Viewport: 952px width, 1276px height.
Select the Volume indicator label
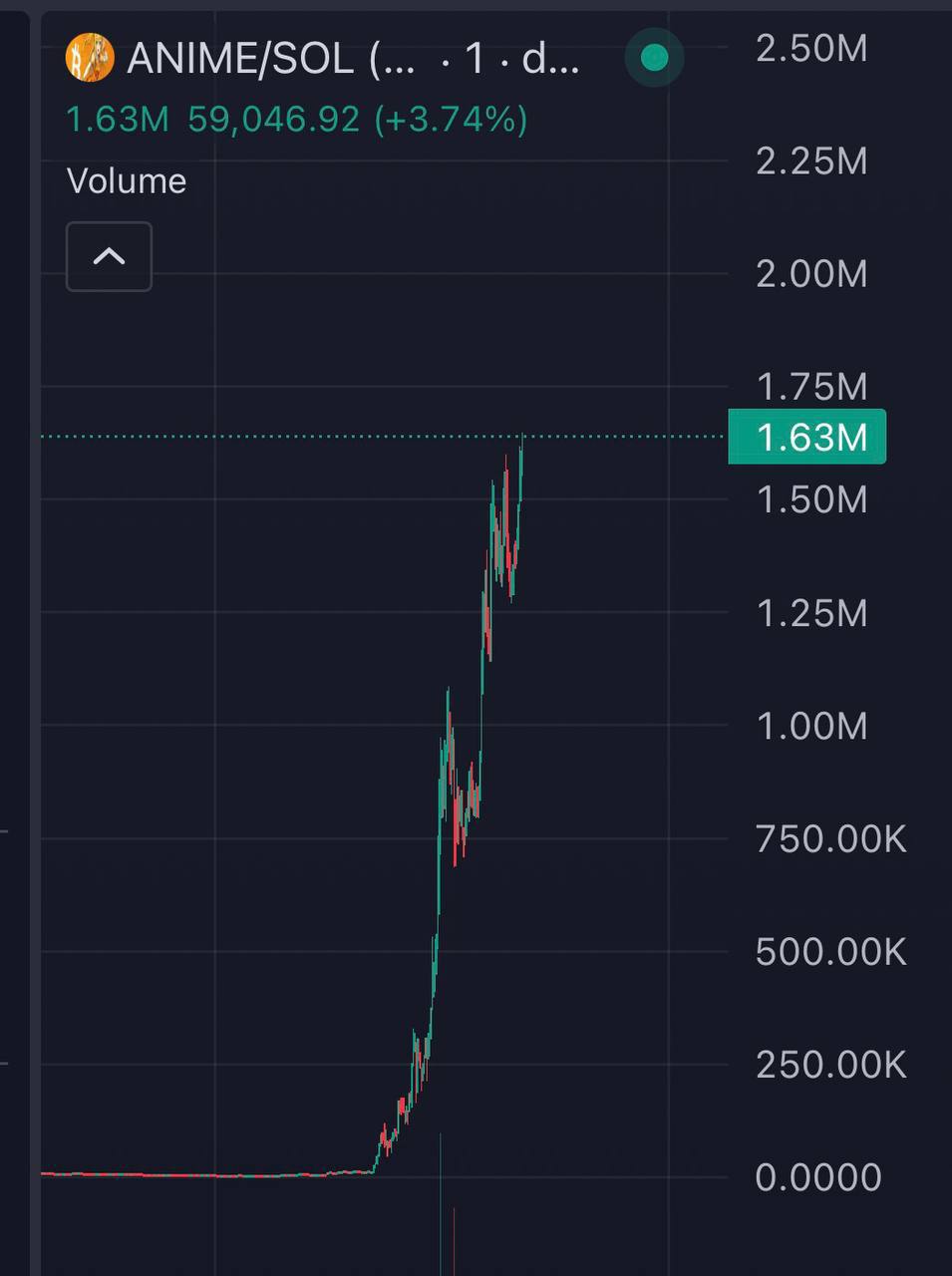pos(127,181)
